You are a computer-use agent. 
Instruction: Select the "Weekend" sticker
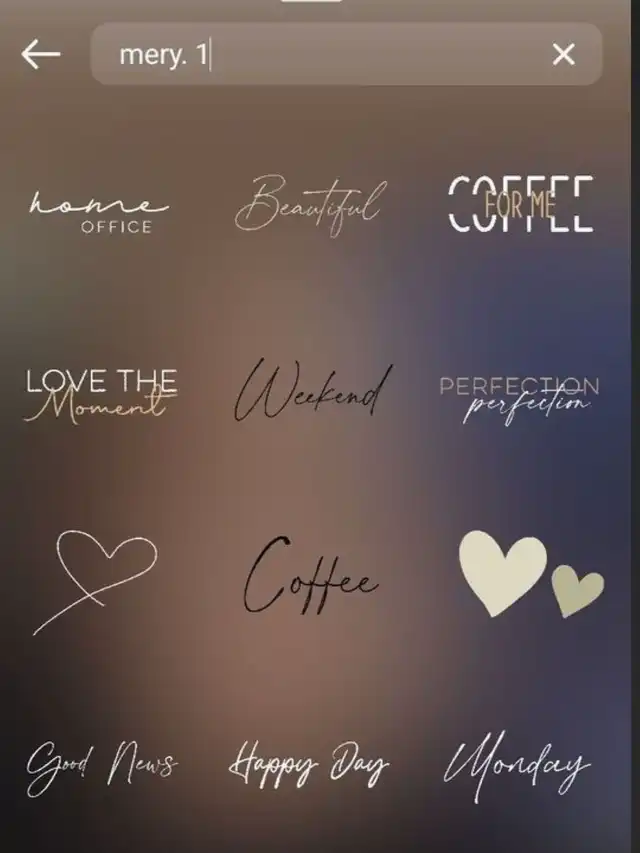[x=312, y=392]
